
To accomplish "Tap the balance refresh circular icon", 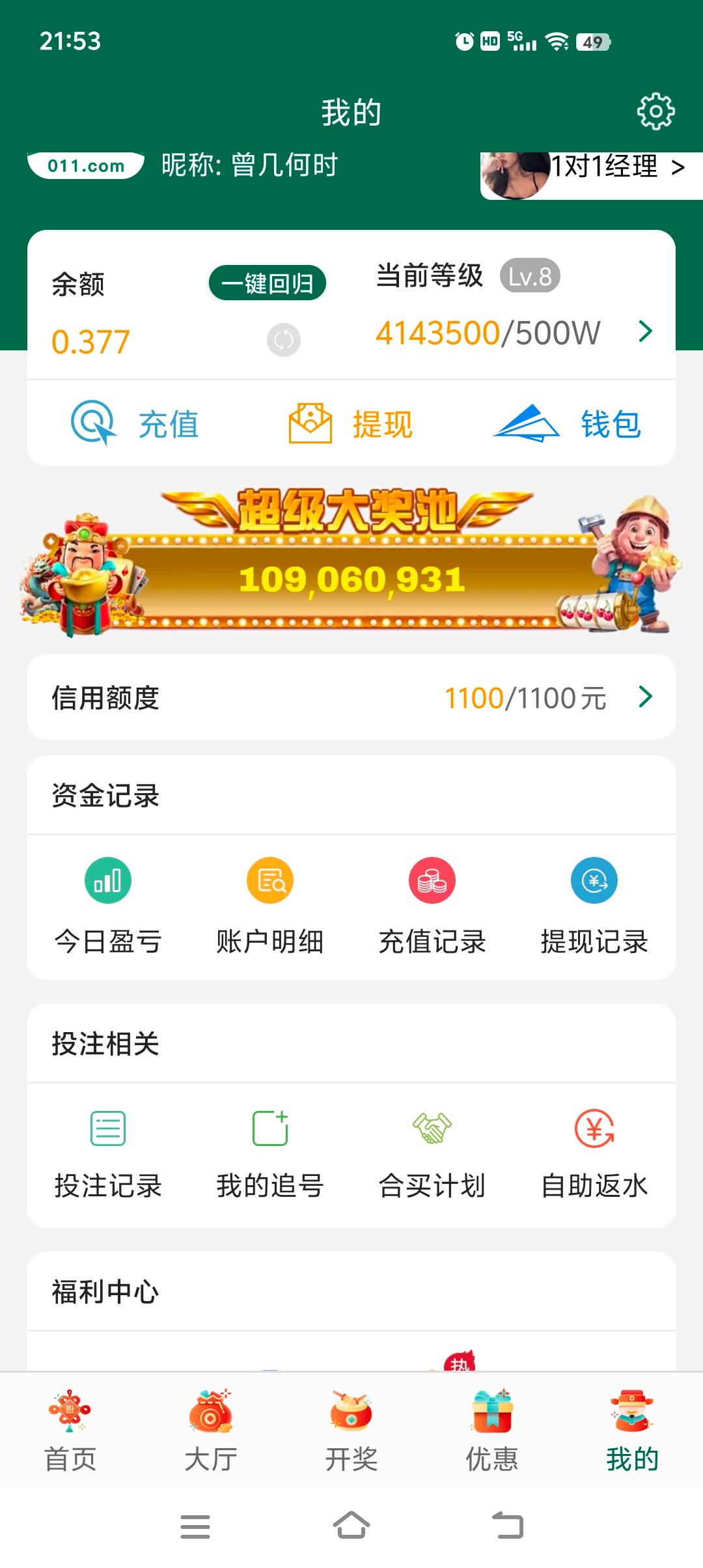I will (283, 341).
